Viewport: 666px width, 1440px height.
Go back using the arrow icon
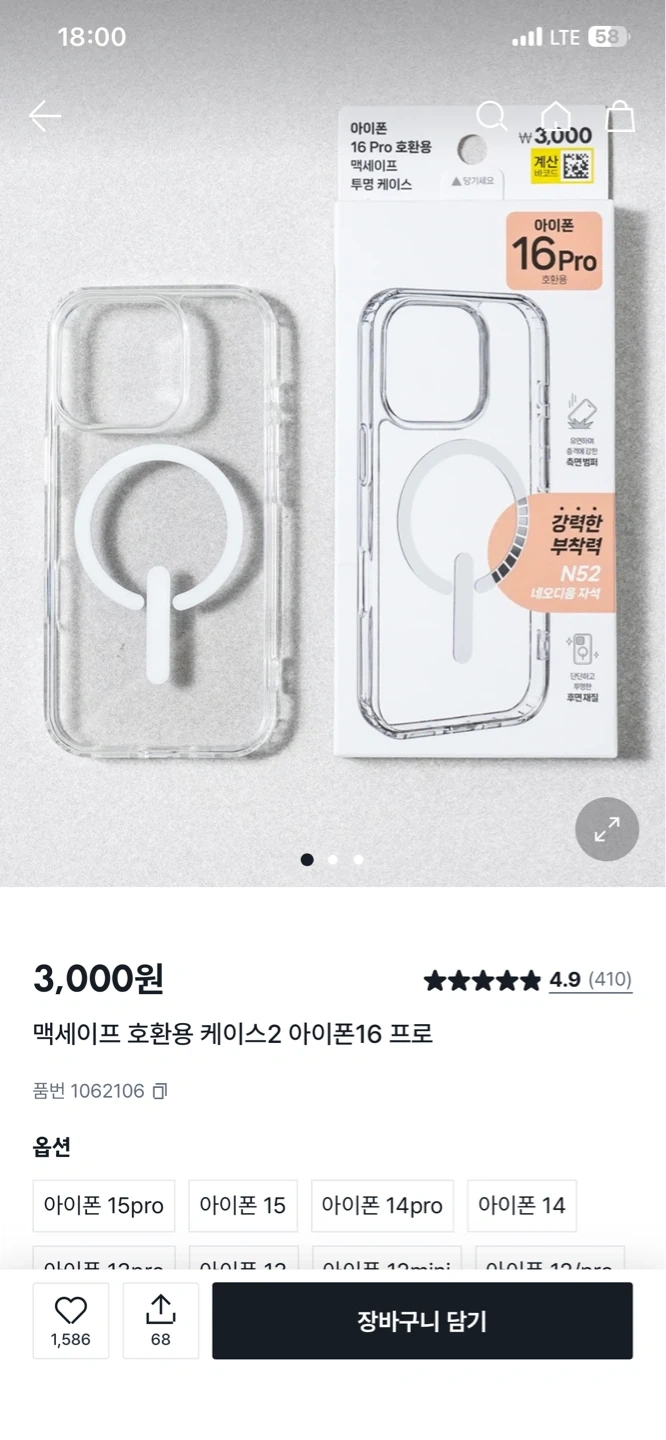click(x=45, y=116)
